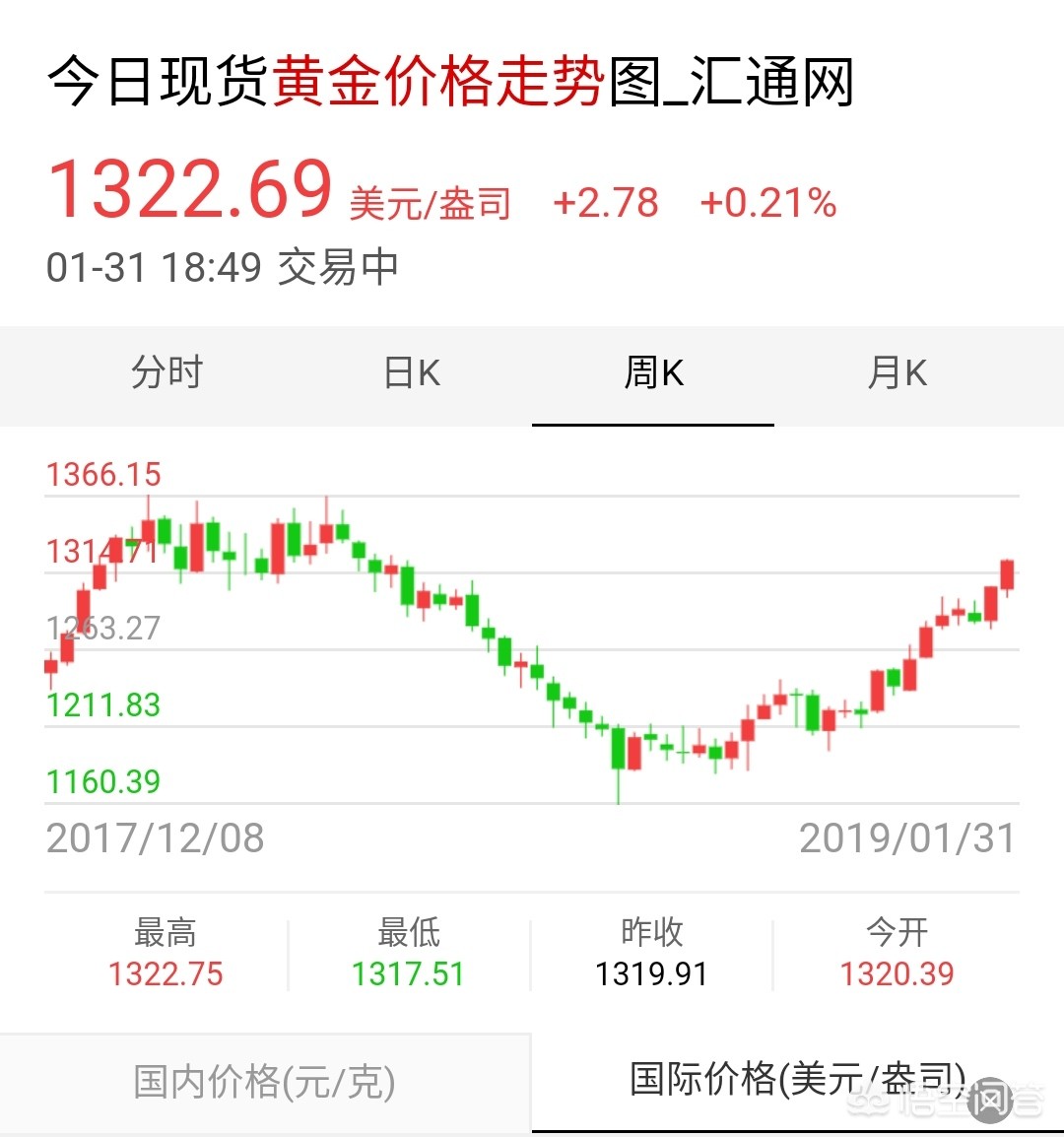Click the +2.78 price change value
Screen dimensions: 1064x1137
(604, 202)
